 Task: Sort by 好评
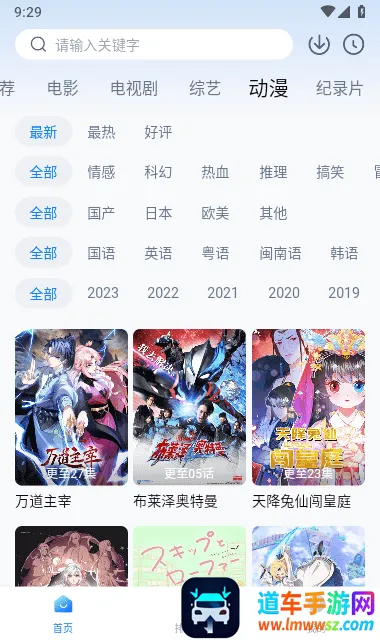[x=158, y=132]
